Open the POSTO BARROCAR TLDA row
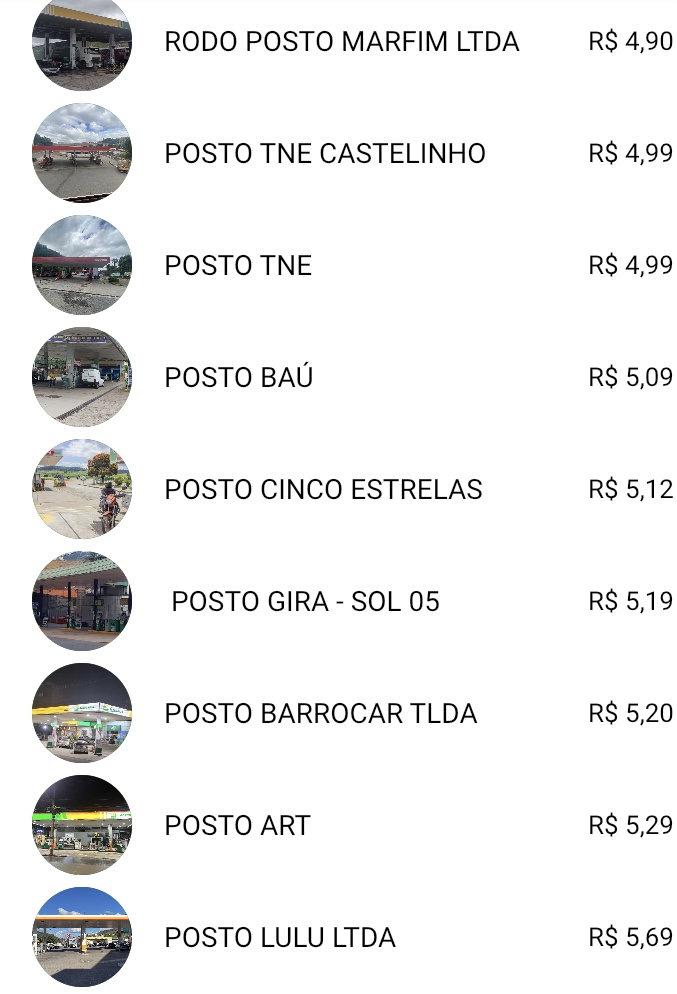 click(x=338, y=713)
